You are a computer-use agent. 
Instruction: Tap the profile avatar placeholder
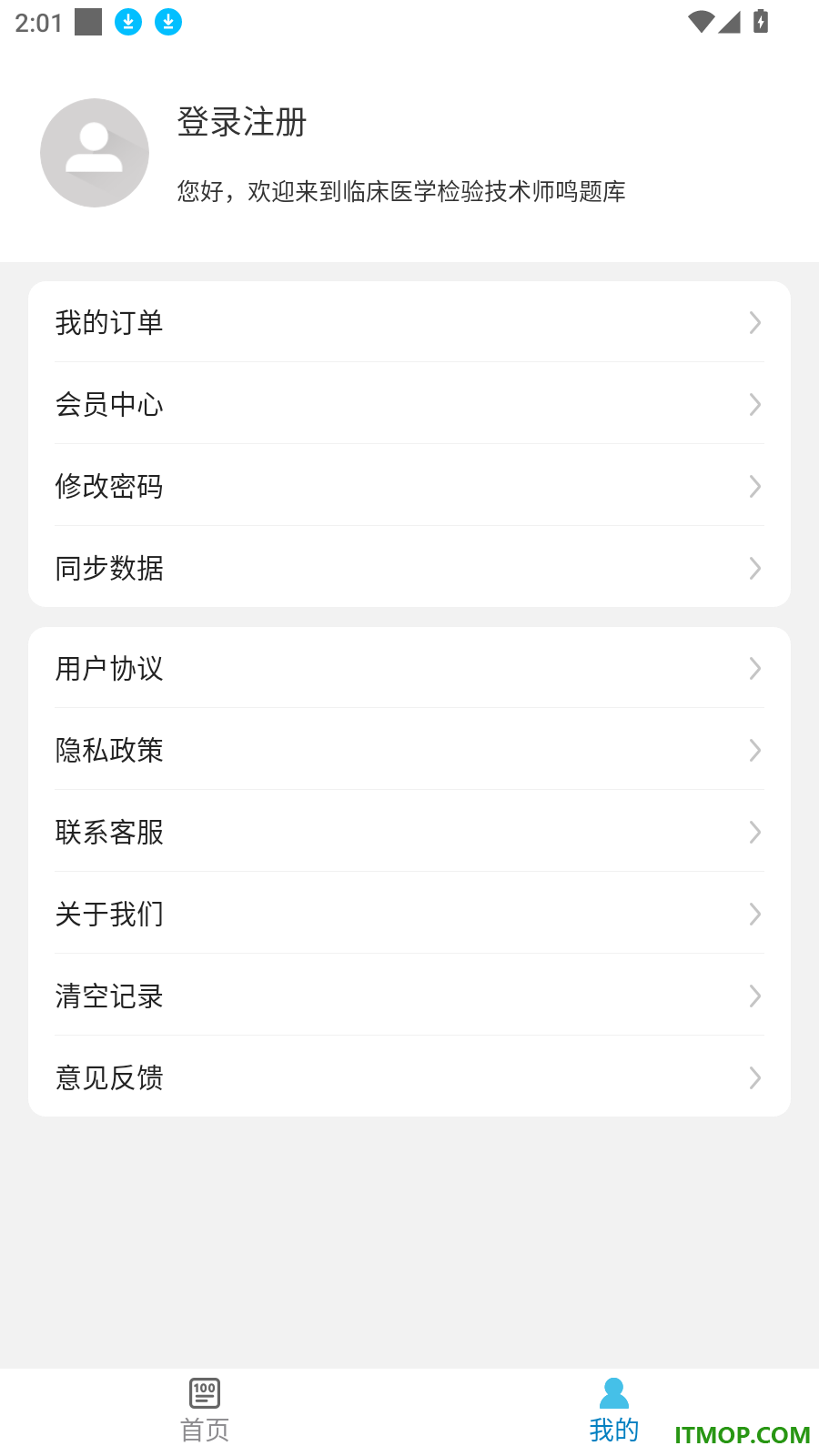click(x=95, y=153)
